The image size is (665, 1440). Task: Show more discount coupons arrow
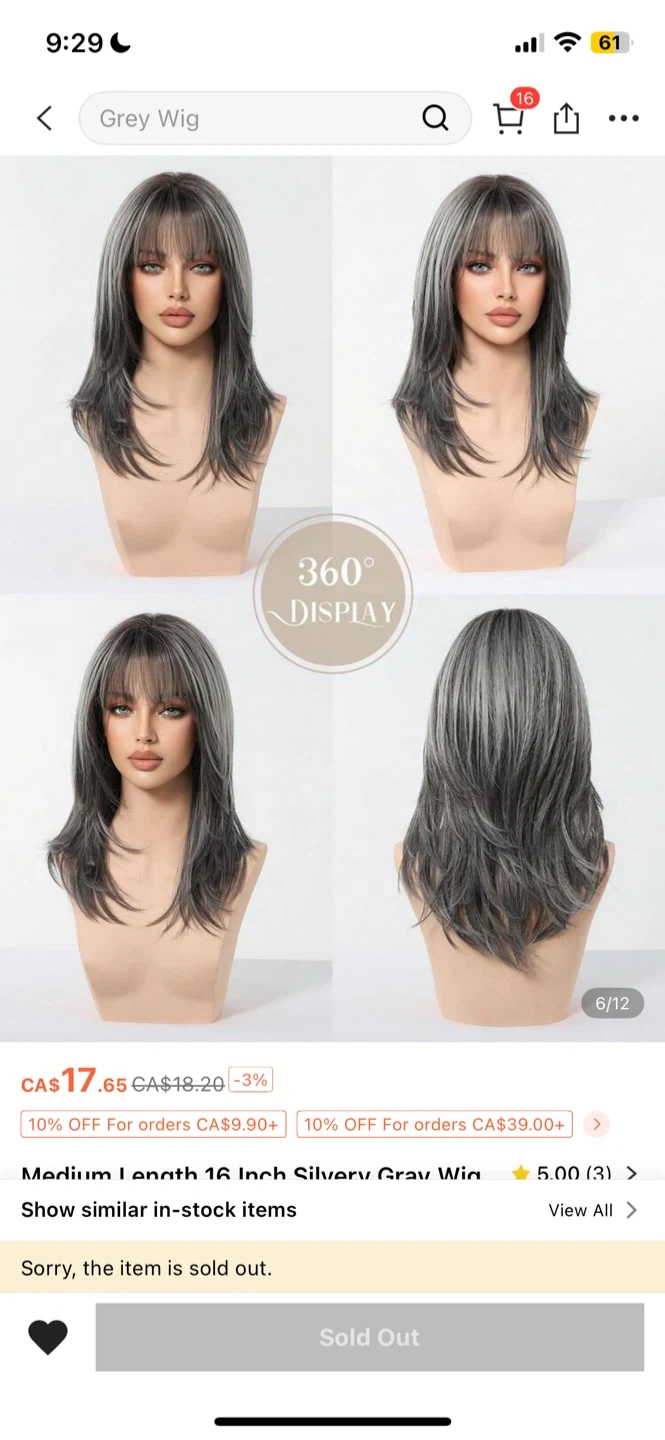point(596,1124)
